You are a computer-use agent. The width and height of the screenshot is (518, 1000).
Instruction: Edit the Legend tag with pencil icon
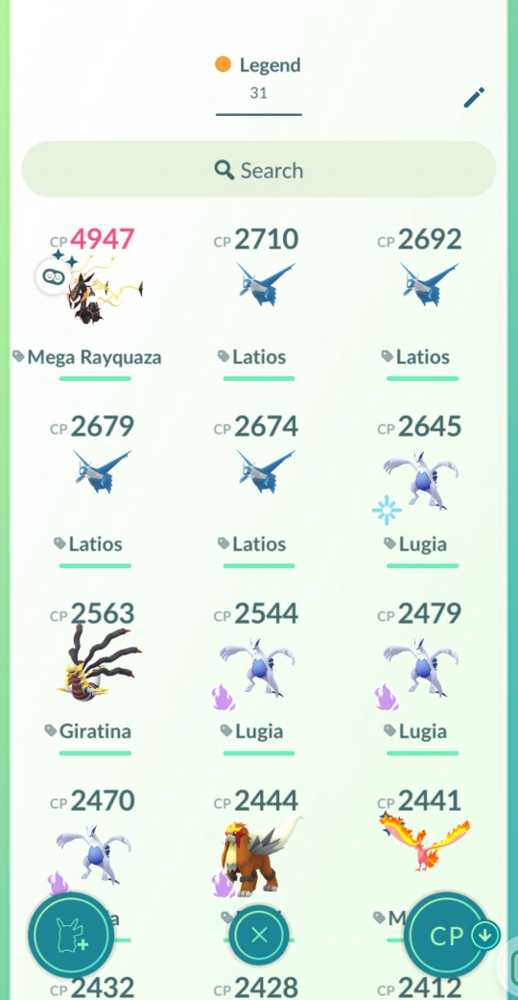pyautogui.click(x=474, y=98)
